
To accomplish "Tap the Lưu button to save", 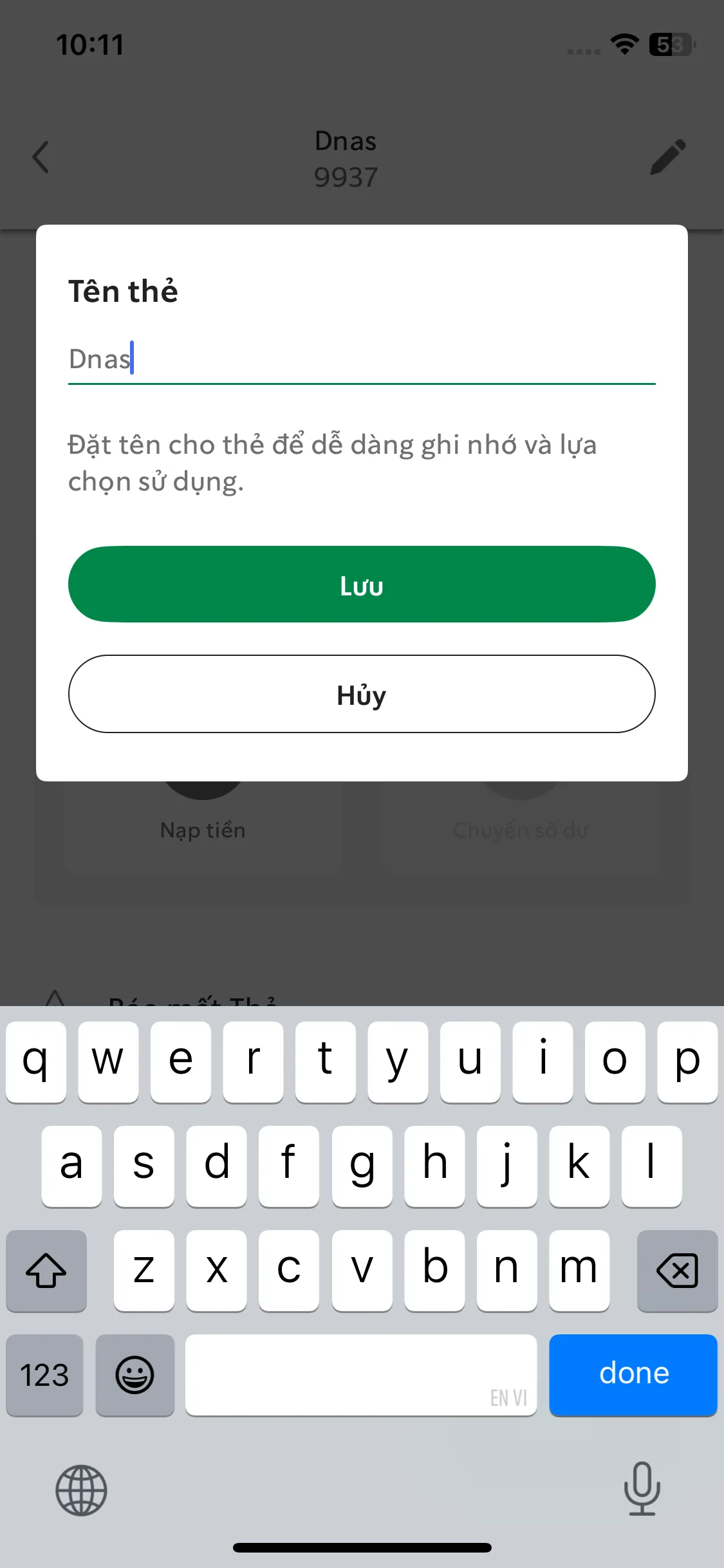I will click(x=362, y=584).
